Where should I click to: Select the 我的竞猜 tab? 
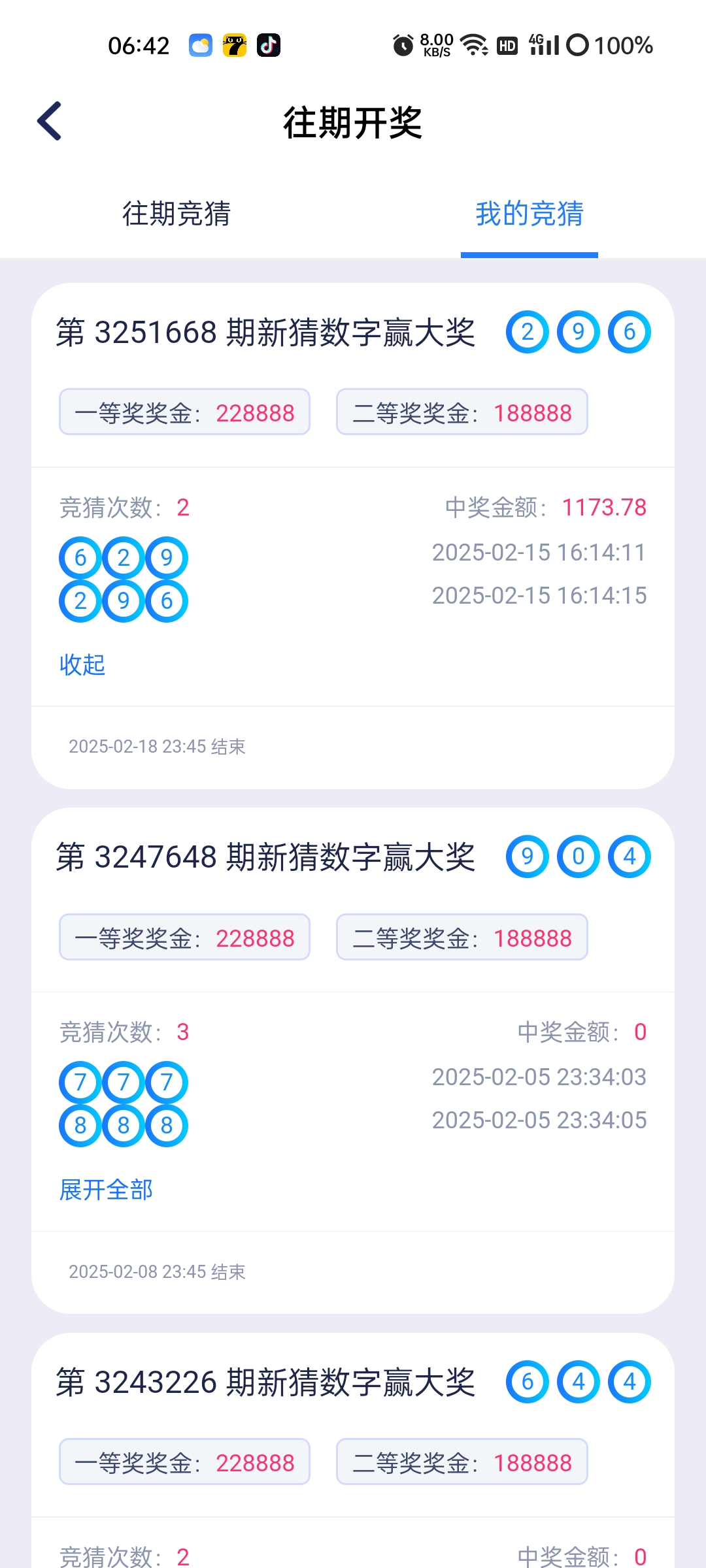pos(529,214)
